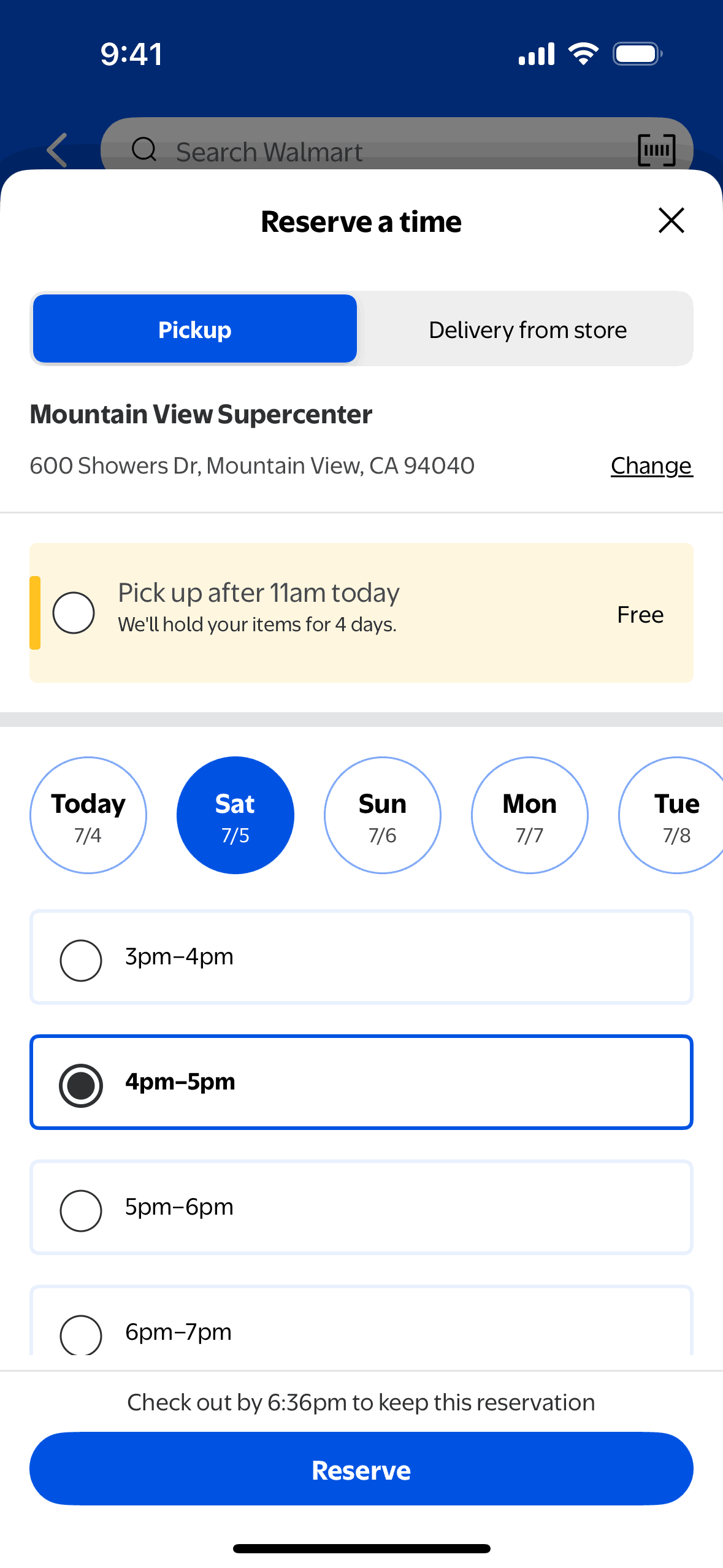Choose Today 7/4 as pickup date
This screenshot has height=1568, width=723.
(x=88, y=815)
